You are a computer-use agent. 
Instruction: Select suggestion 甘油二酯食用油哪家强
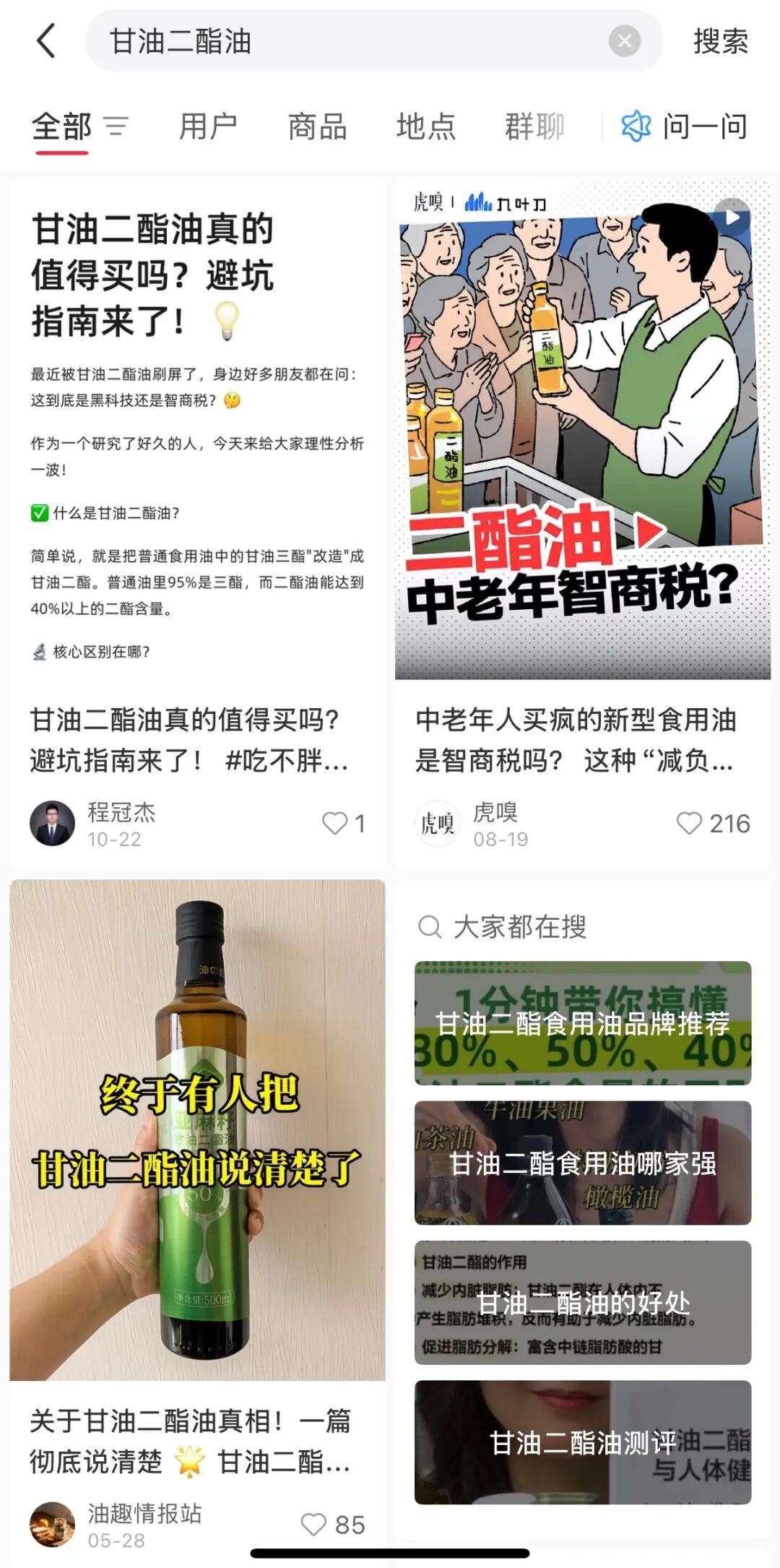click(x=582, y=1163)
